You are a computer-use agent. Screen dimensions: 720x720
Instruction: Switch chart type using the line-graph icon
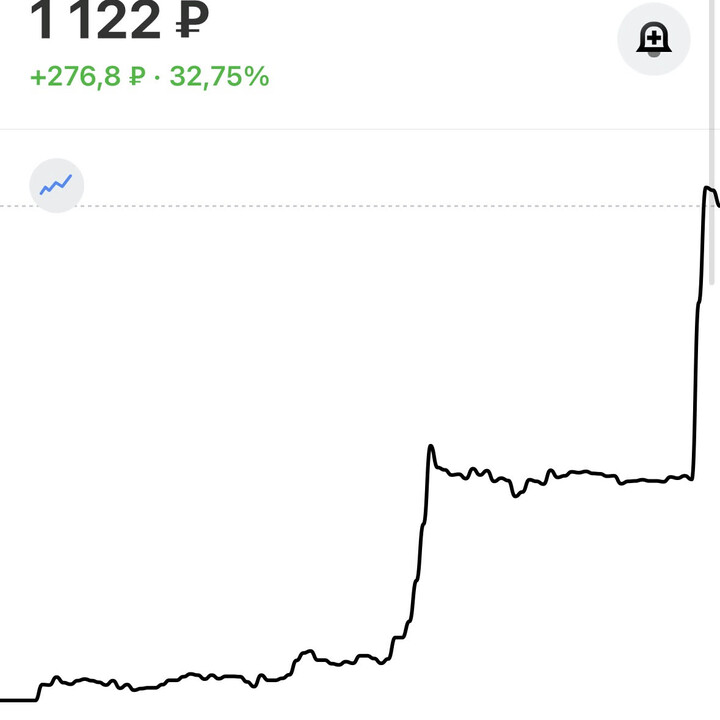click(57, 185)
